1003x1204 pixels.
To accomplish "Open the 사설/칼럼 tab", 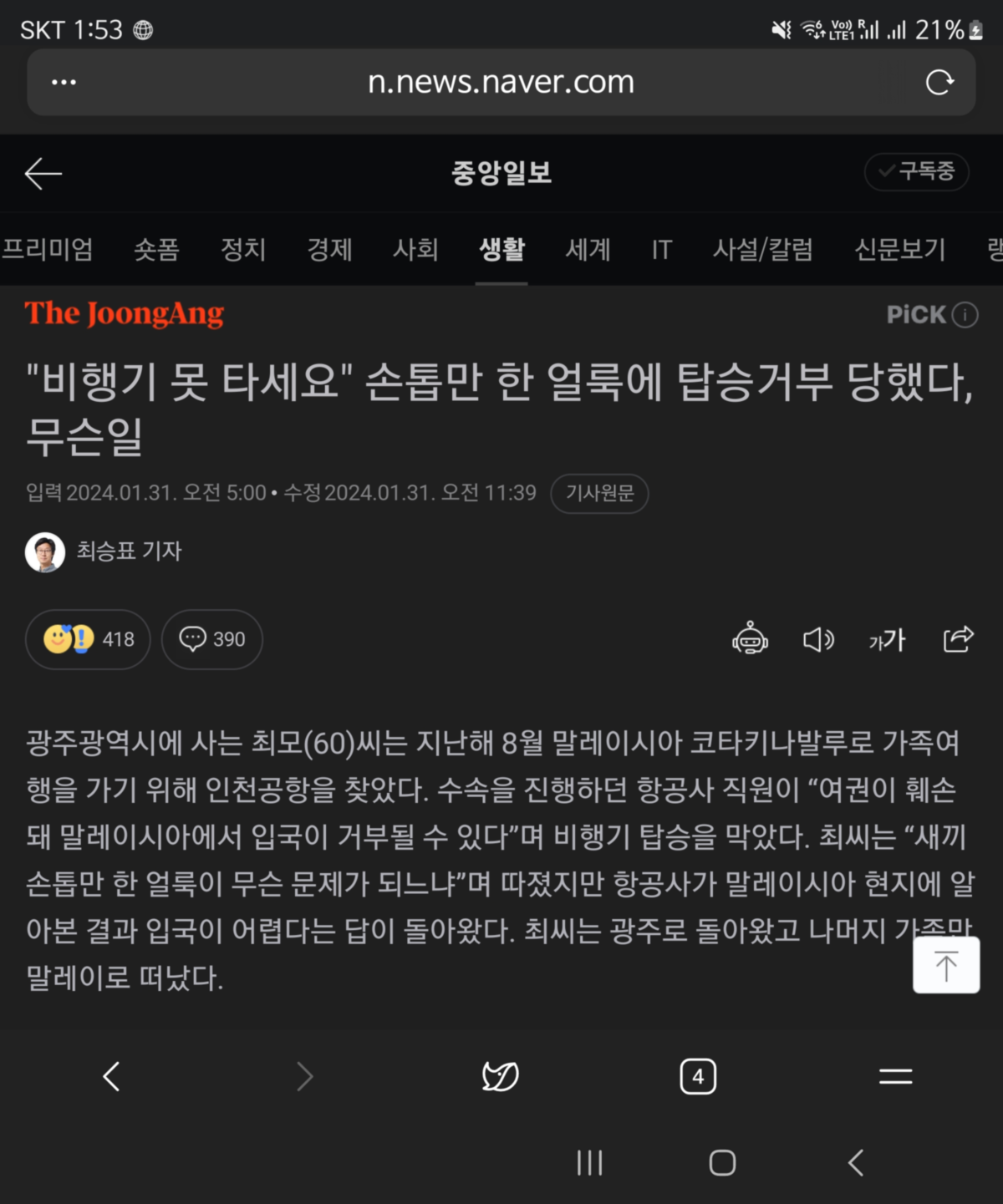I will 762,249.
